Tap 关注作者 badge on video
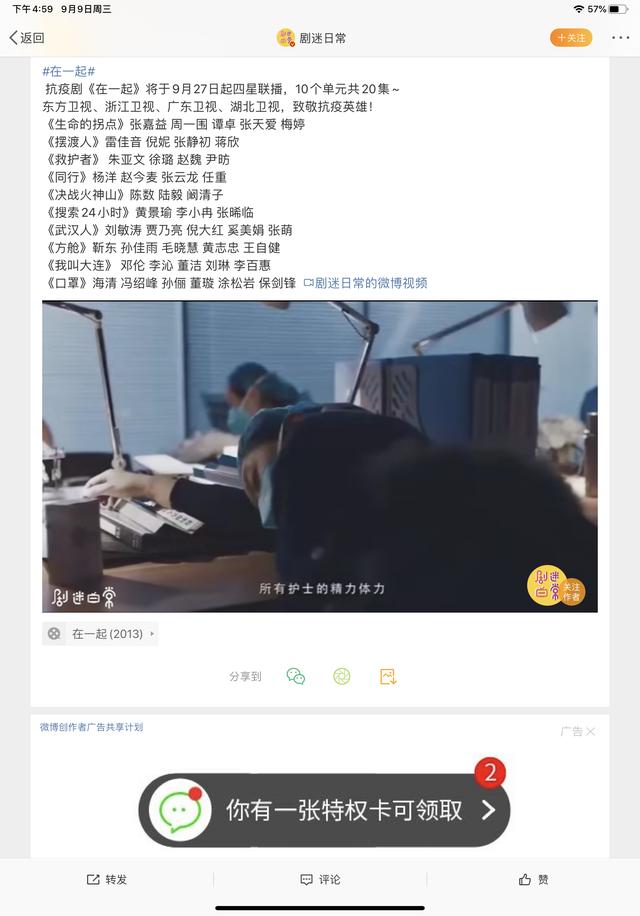The width and height of the screenshot is (640, 916). (x=556, y=588)
